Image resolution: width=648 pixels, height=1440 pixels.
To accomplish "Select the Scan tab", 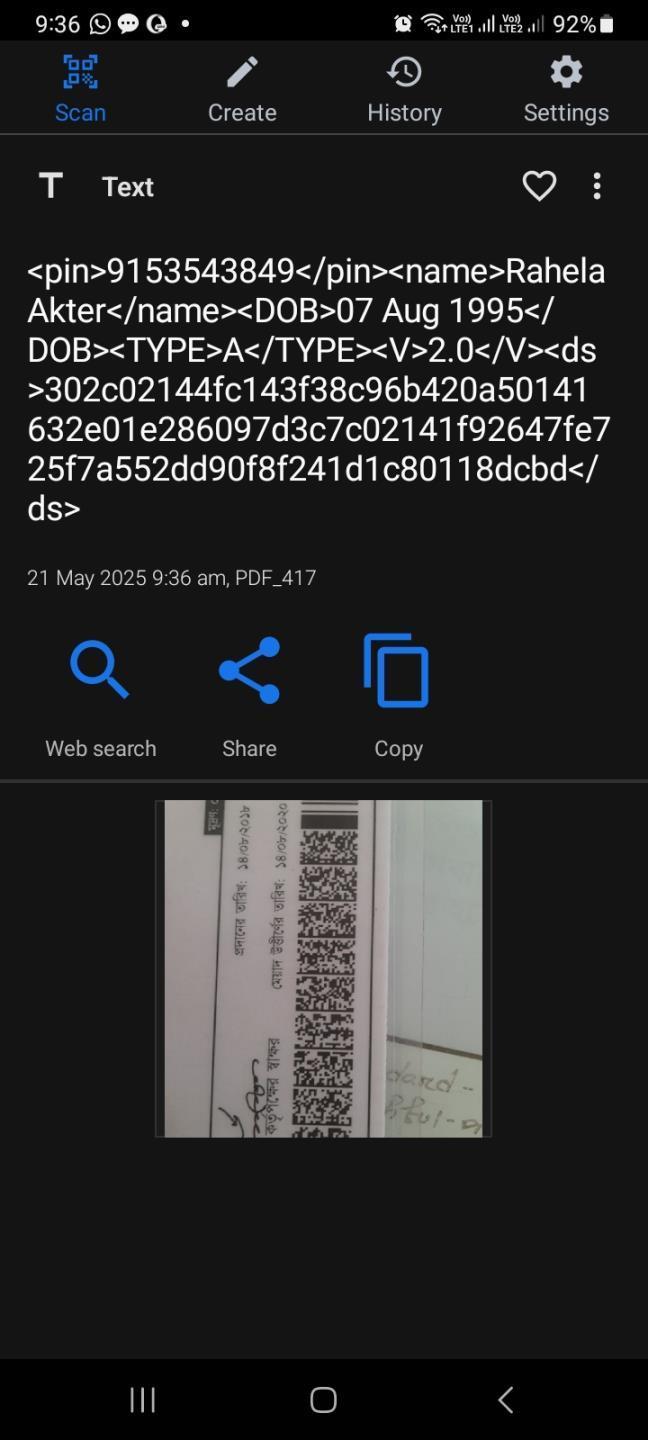I will pos(80,89).
